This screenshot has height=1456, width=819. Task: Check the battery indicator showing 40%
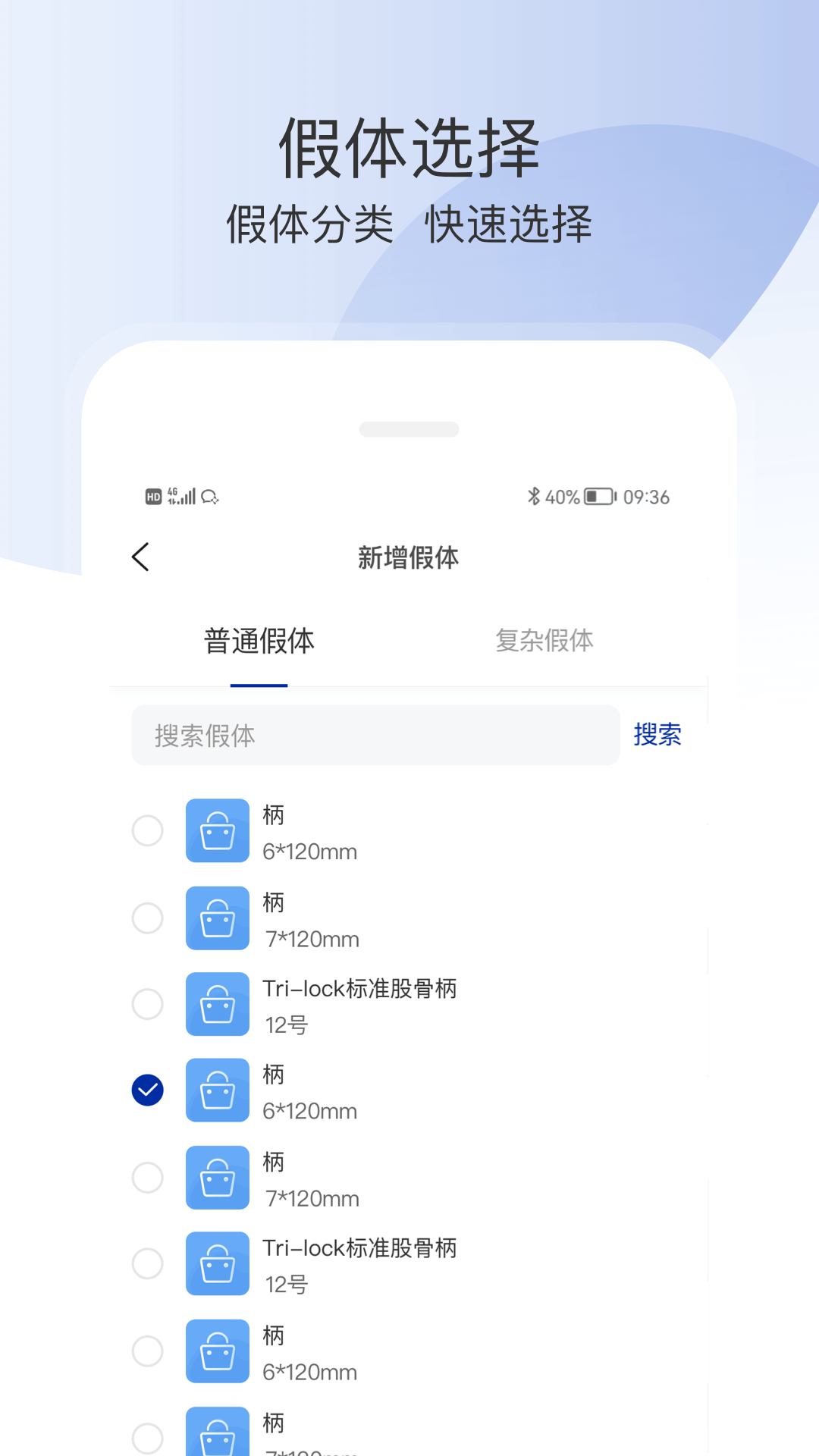coord(597,497)
